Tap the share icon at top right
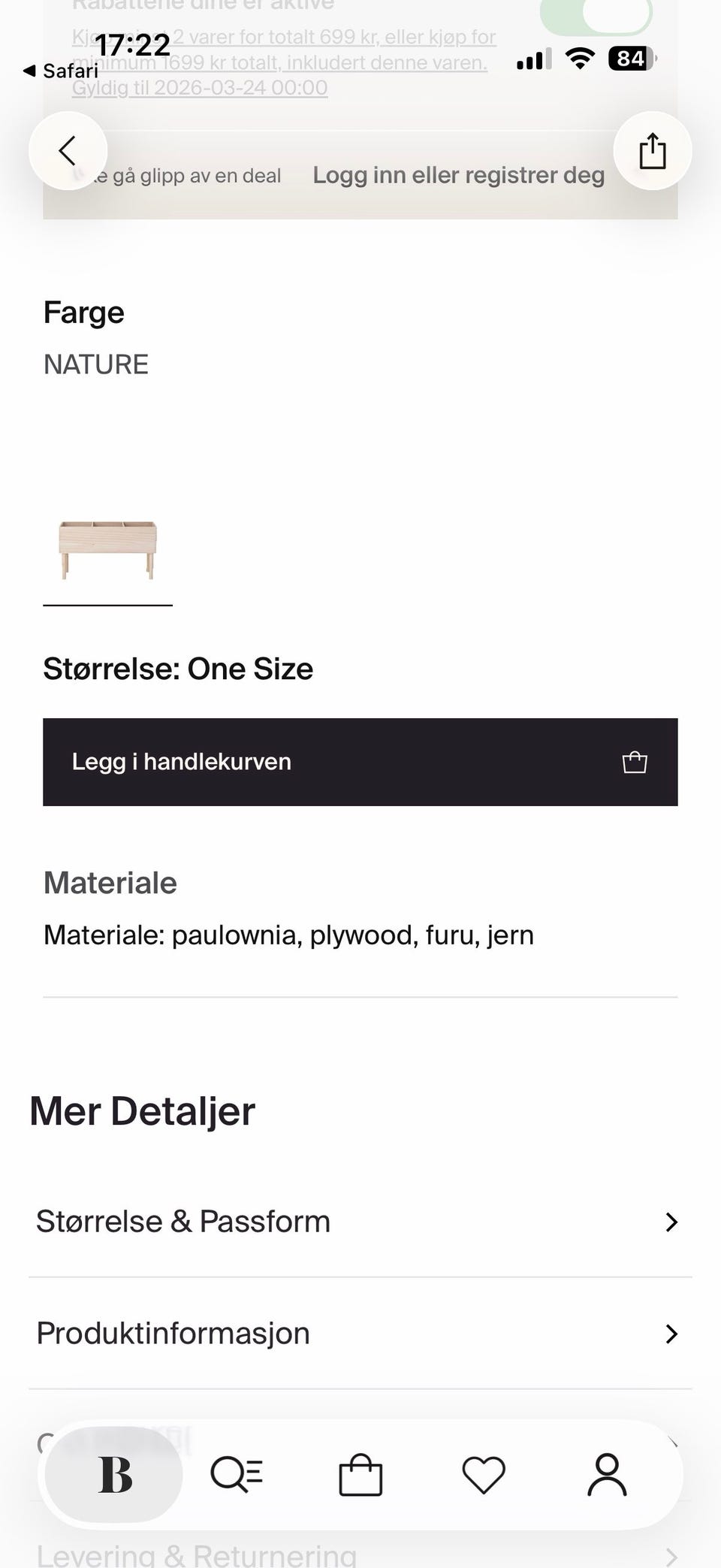The height and width of the screenshot is (1568, 721). click(652, 150)
